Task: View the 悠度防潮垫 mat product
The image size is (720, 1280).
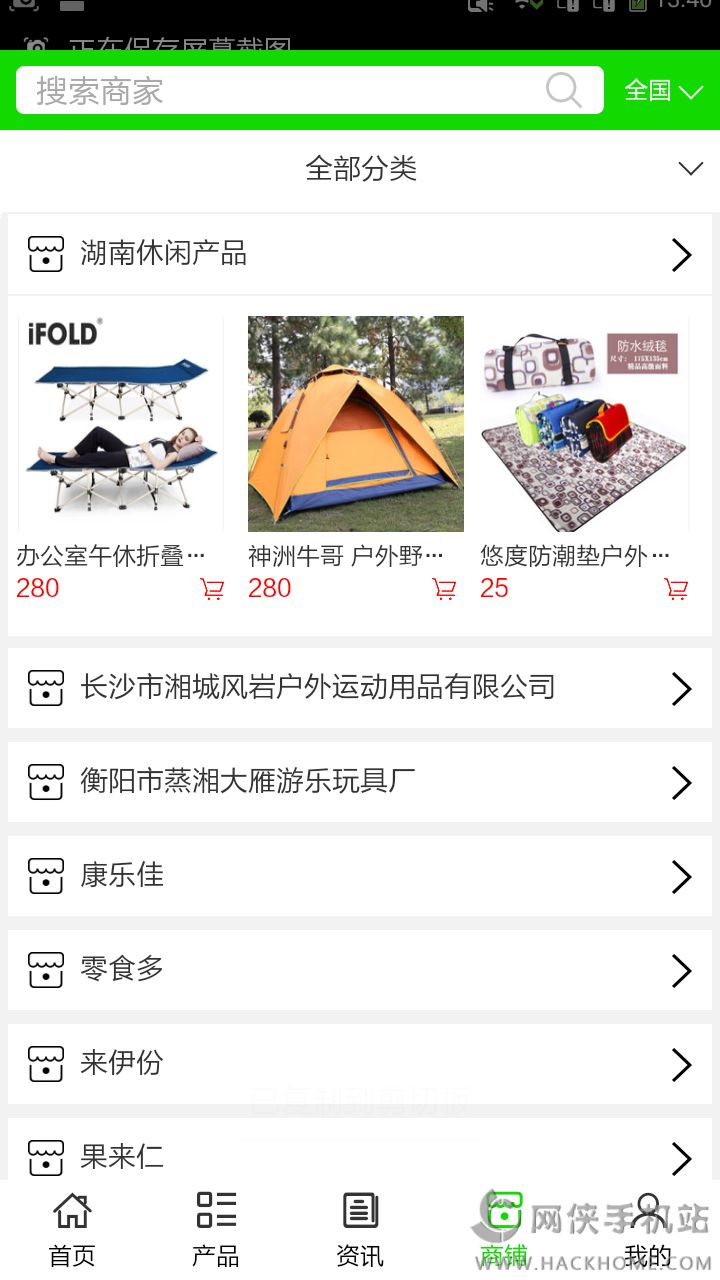Action: pos(586,424)
